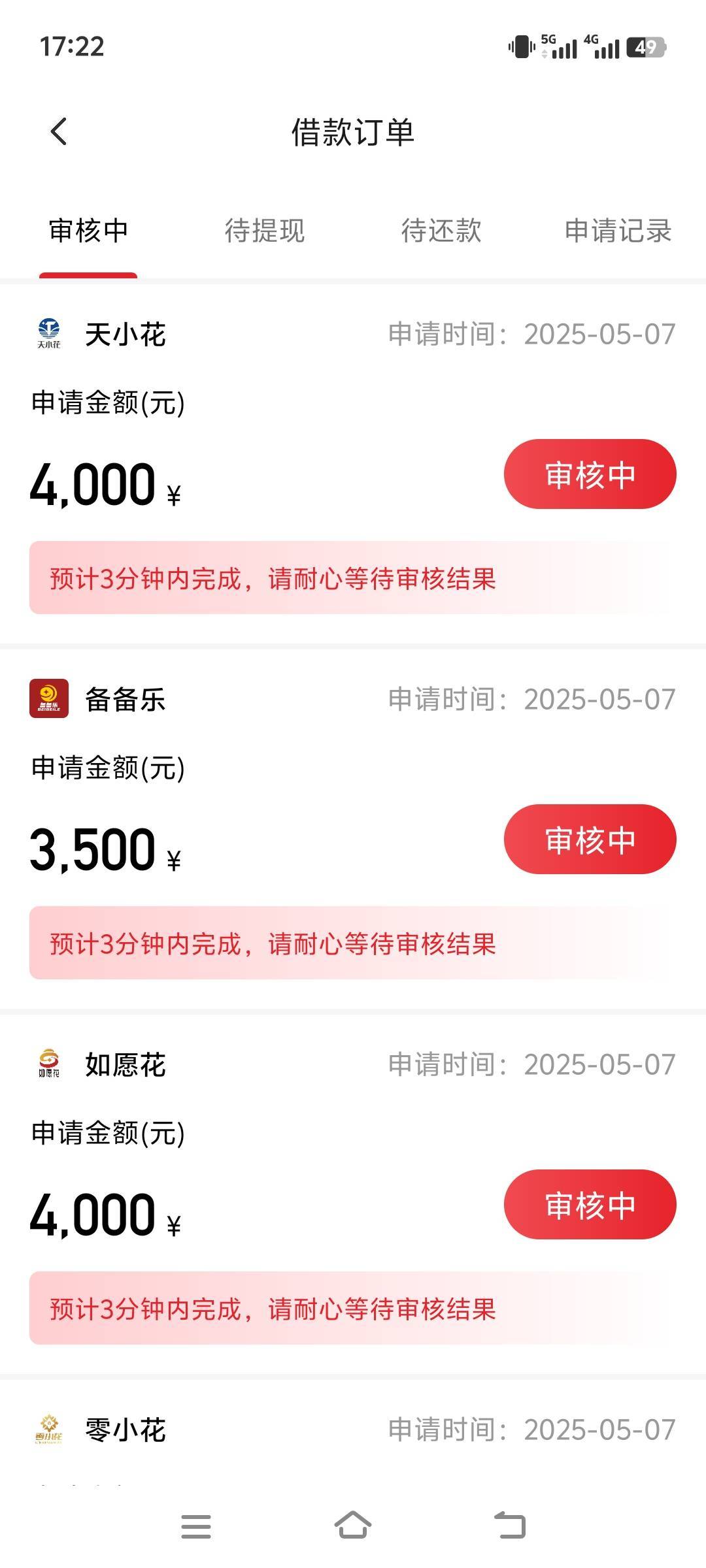This screenshot has width=706, height=1568.
Task: Tap the 审核中 button for 备备乐
Action: click(x=590, y=840)
